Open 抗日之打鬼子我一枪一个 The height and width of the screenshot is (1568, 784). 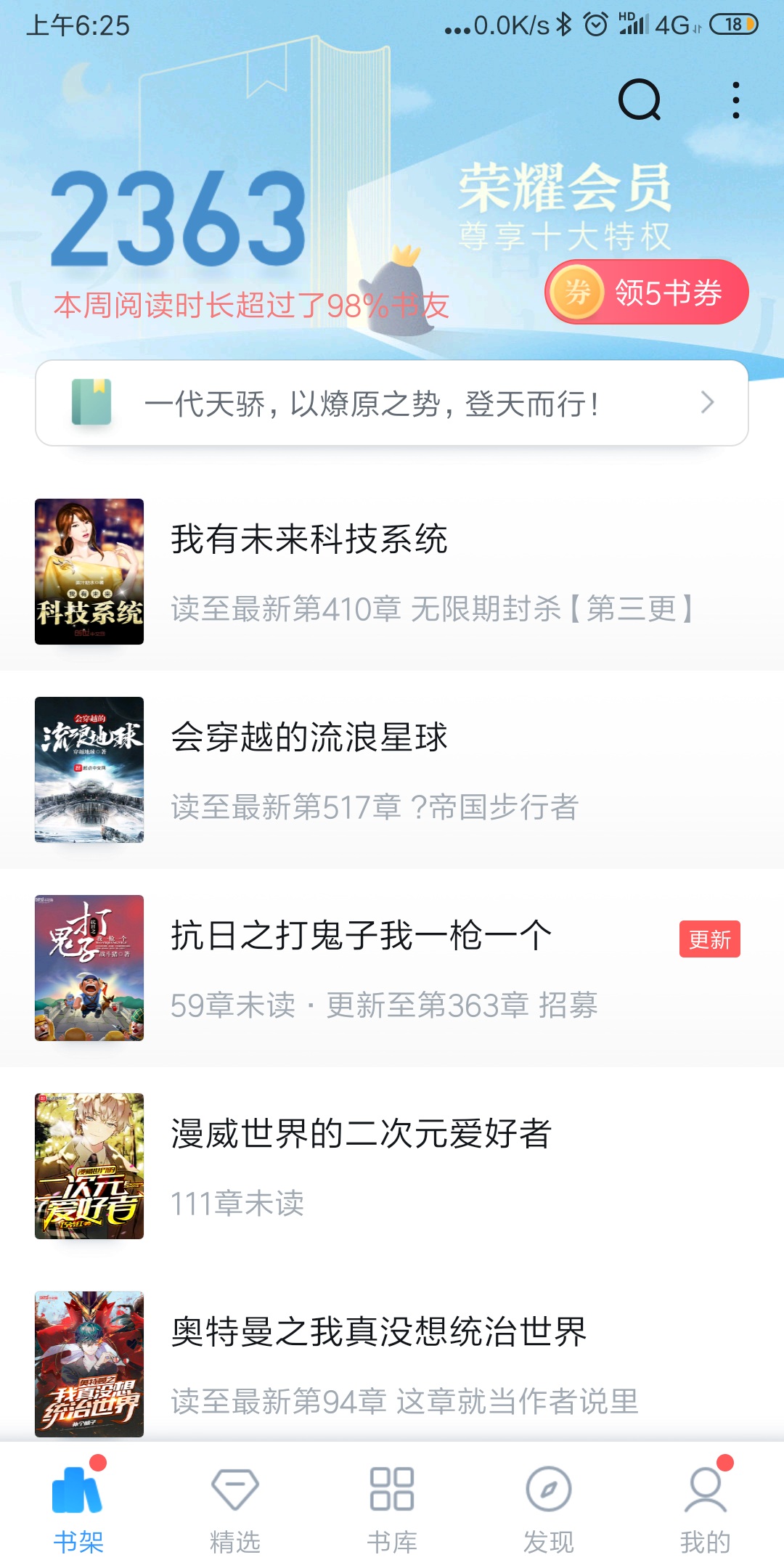(361, 936)
